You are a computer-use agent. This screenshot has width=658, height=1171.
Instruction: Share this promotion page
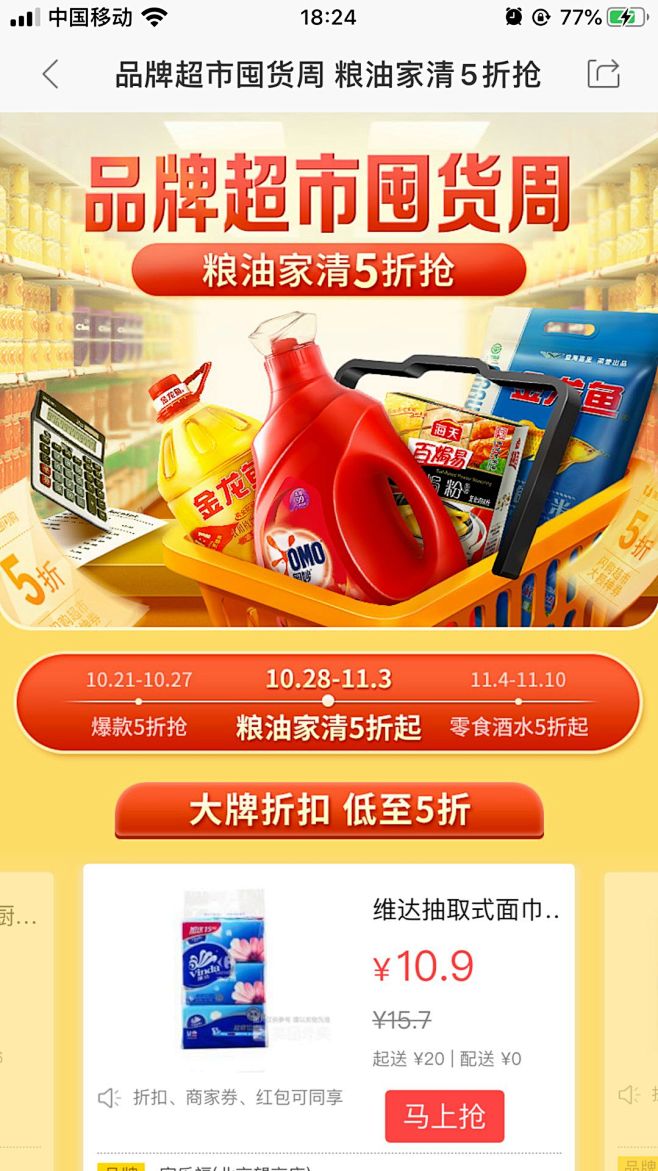click(603, 75)
